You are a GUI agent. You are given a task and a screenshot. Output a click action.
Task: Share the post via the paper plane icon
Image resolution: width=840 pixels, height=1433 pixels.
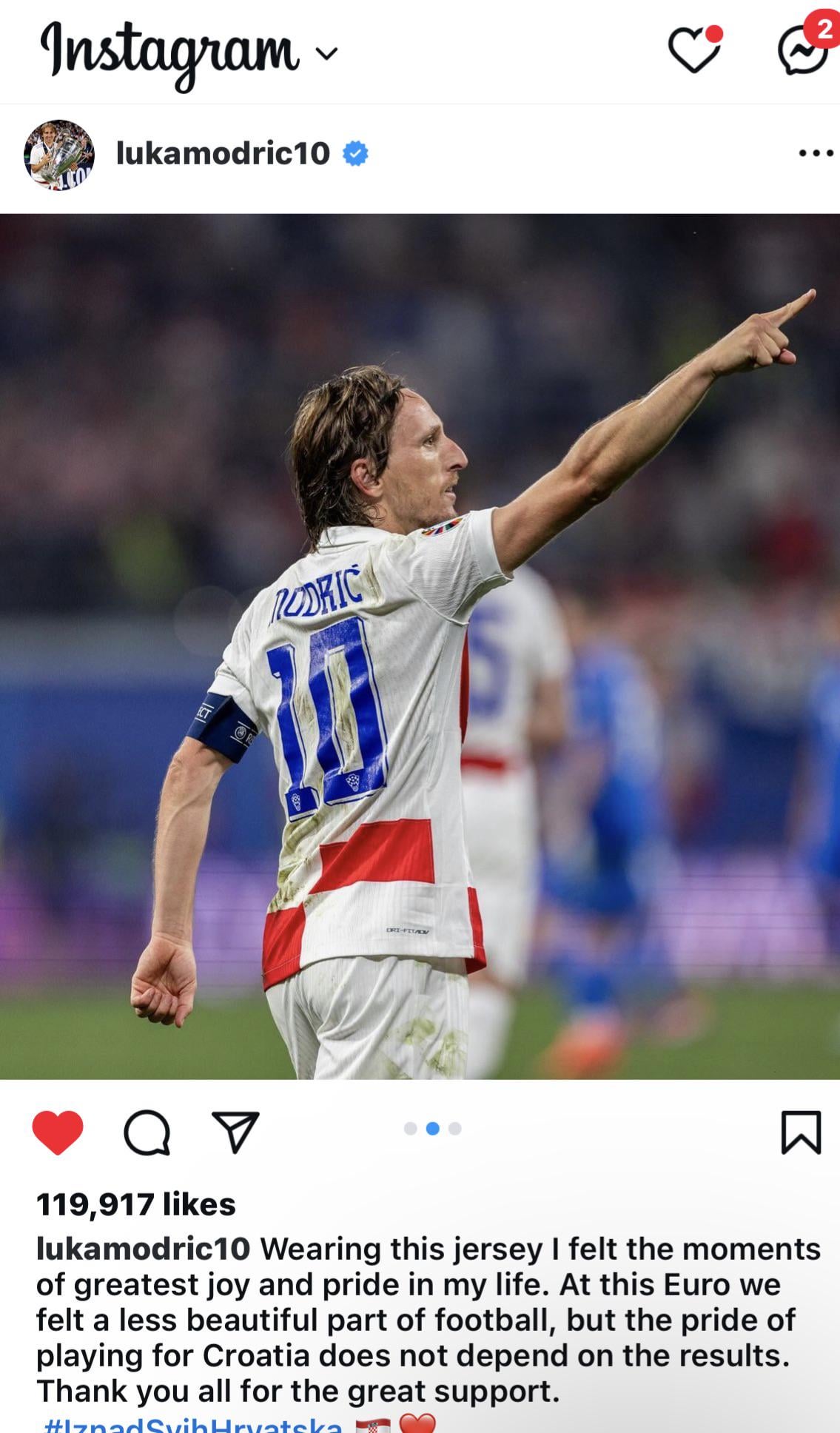click(x=235, y=1132)
